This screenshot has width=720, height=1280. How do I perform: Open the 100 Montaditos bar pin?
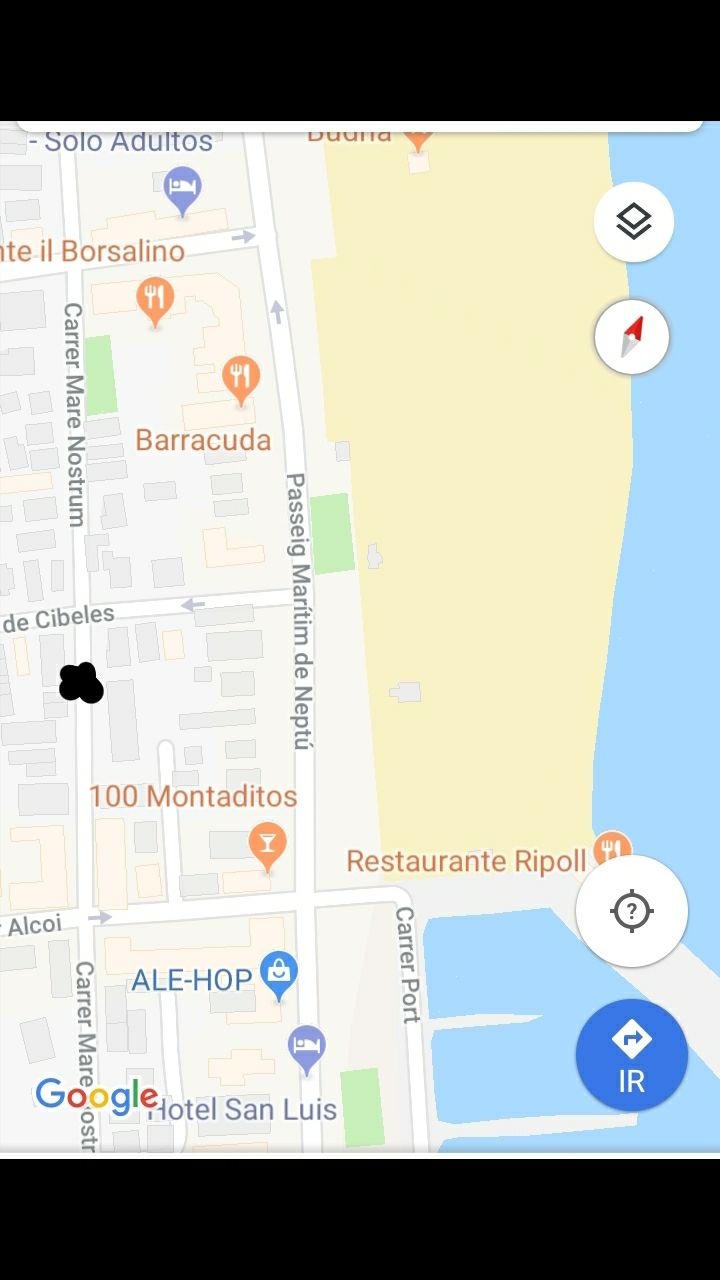coord(266,843)
